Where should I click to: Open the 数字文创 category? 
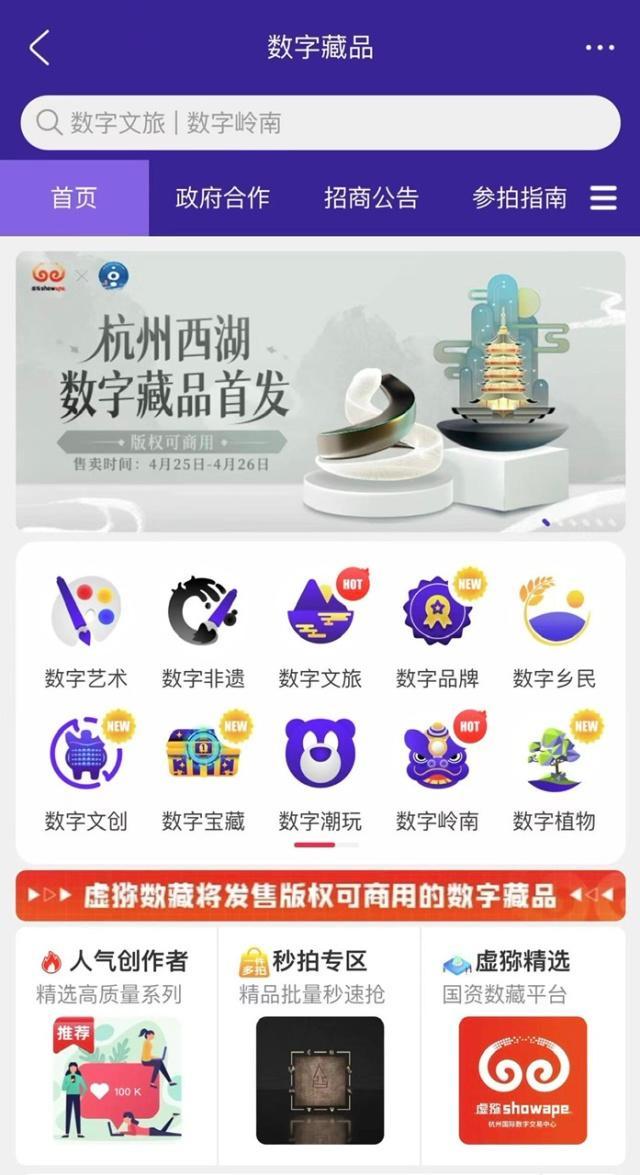point(86,774)
